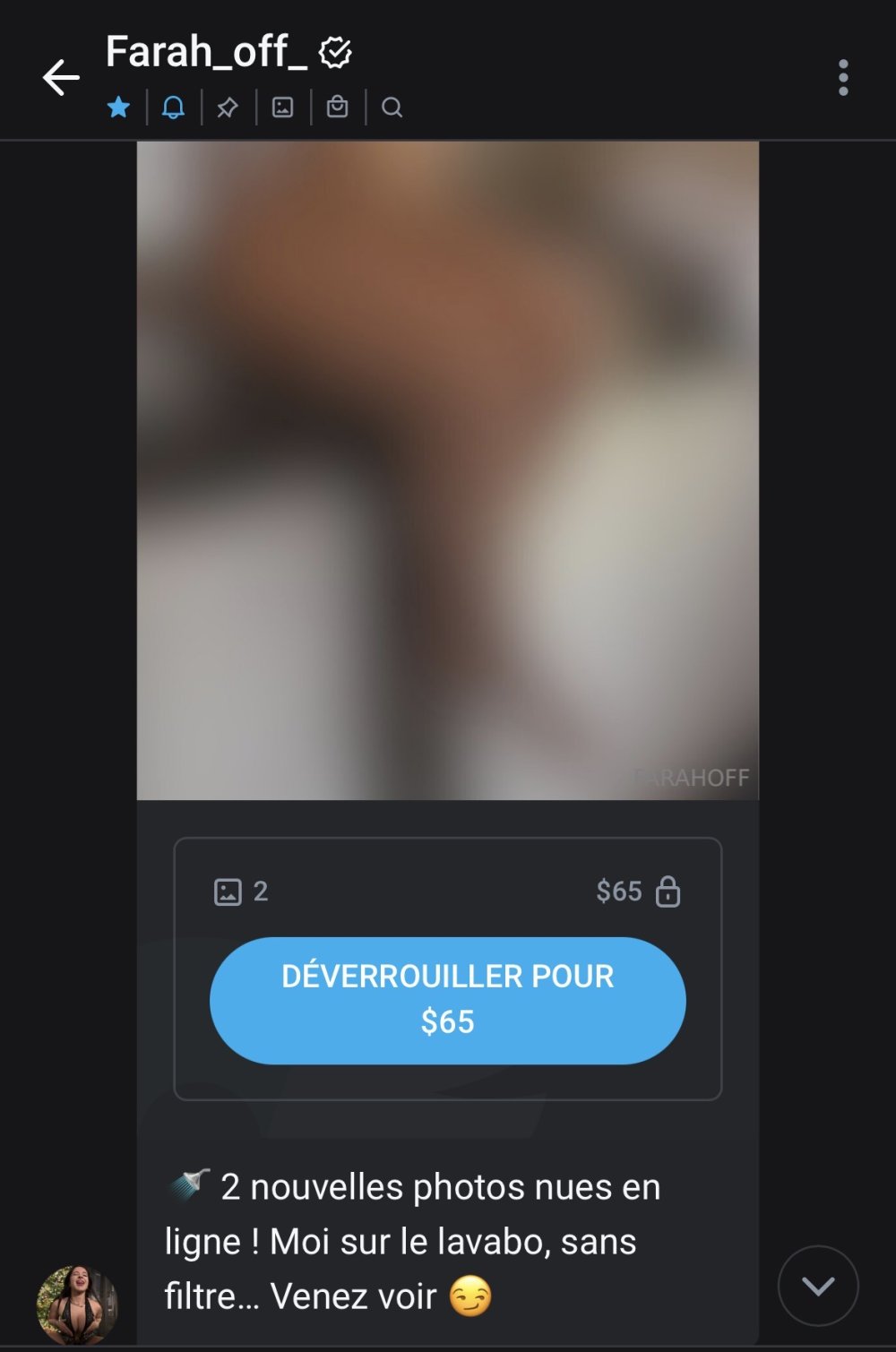Search within this conversation

click(392, 108)
